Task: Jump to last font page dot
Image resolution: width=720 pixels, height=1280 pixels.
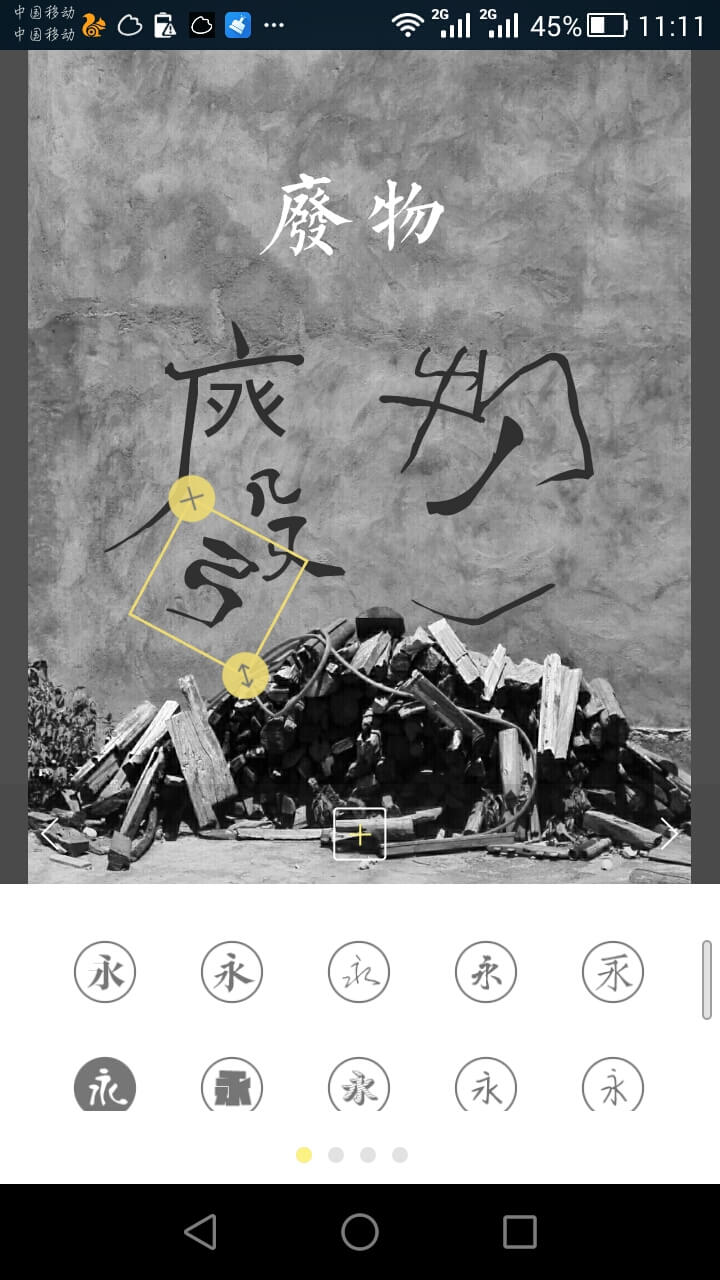Action: tap(400, 1155)
